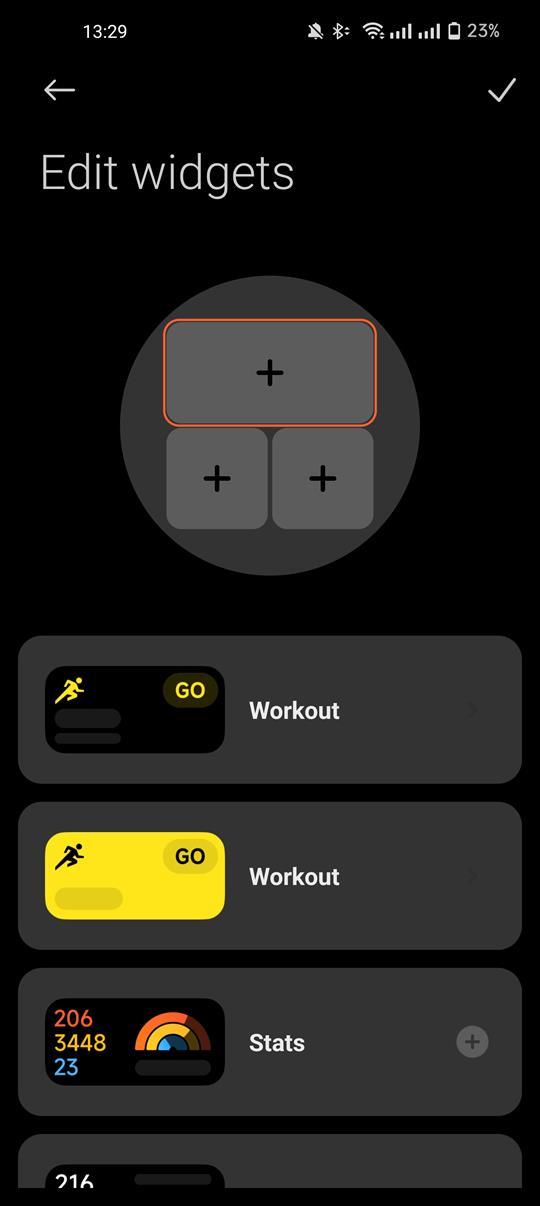Add the Stats widget with the plus icon
Viewport: 540px width, 1206px height.
point(472,1042)
